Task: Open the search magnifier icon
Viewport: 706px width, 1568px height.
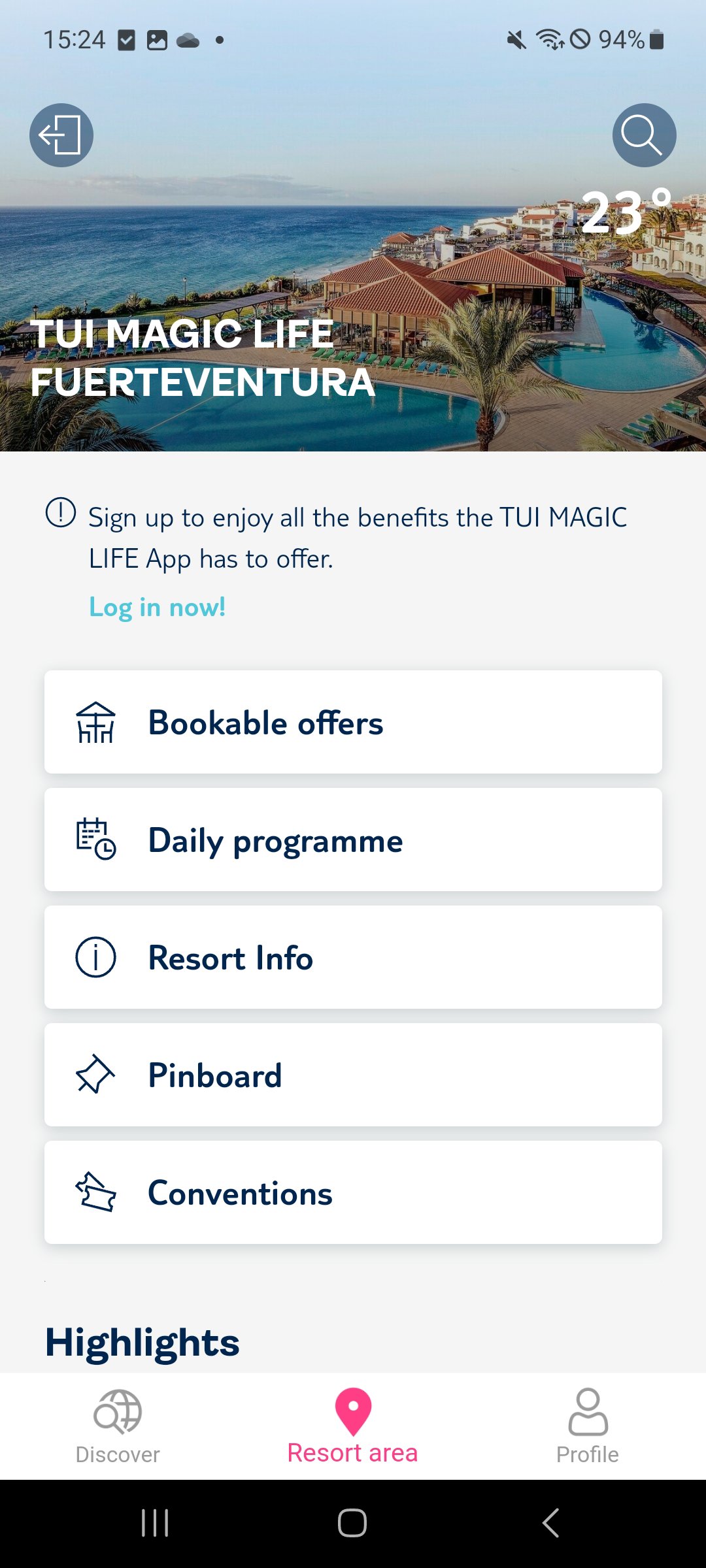Action: pos(644,135)
